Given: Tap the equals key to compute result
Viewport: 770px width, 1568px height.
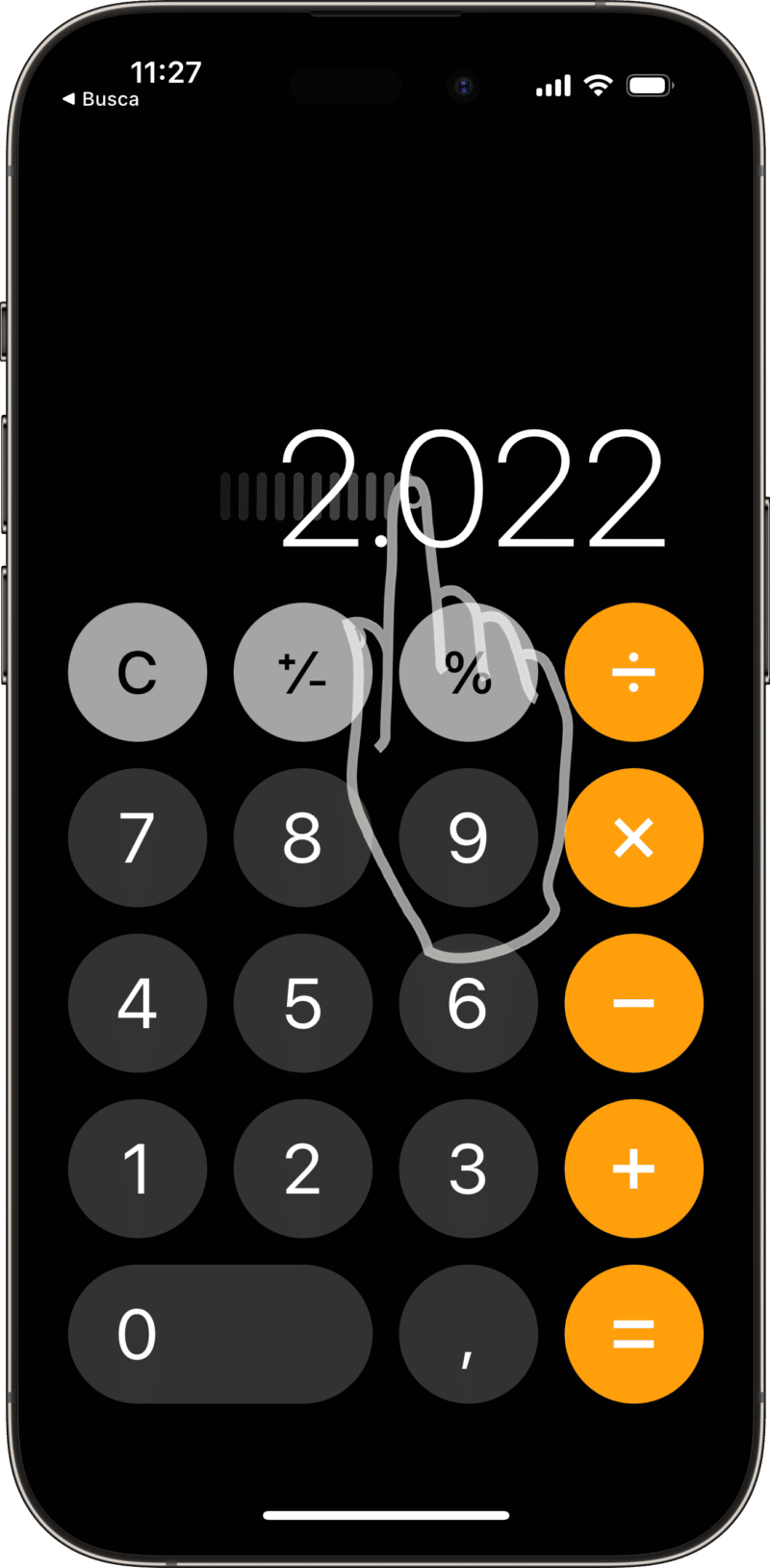Looking at the screenshot, I should click(x=634, y=1332).
